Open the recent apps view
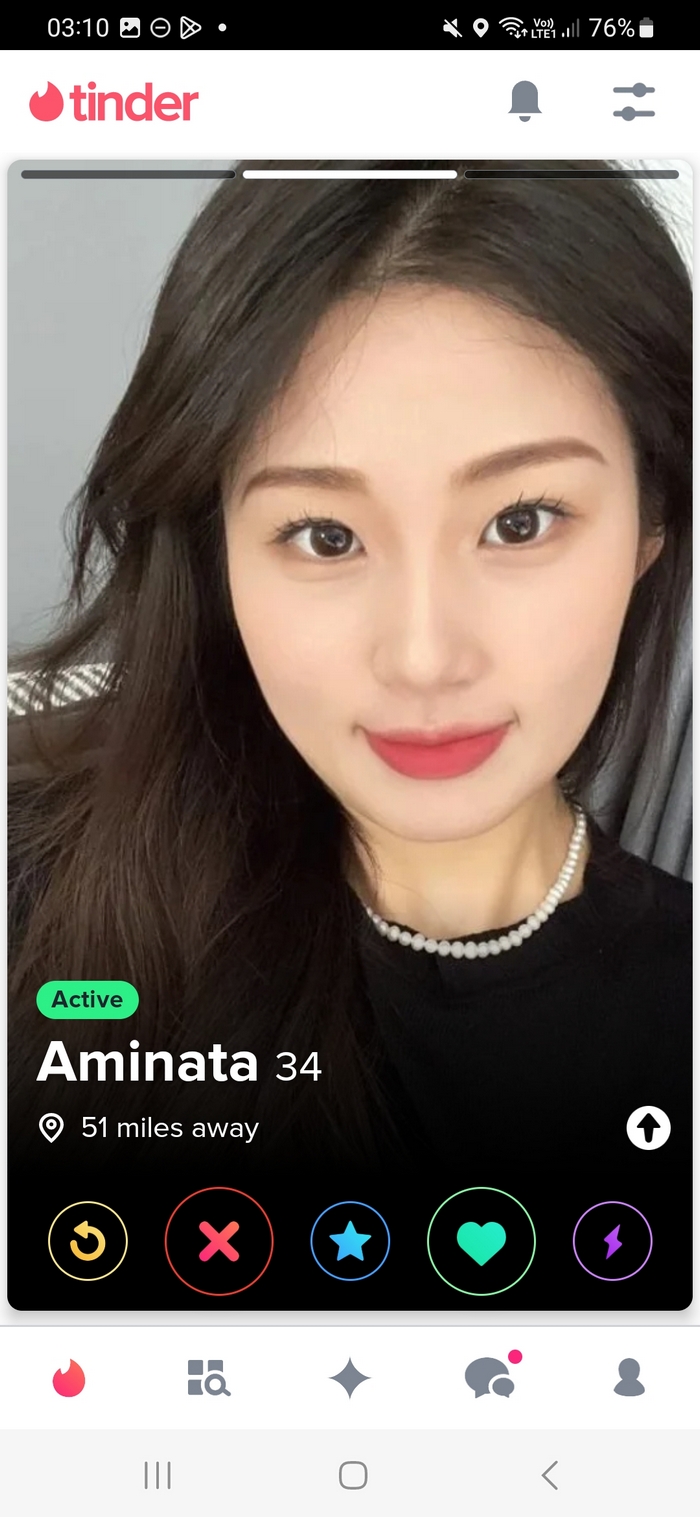 tap(157, 1475)
